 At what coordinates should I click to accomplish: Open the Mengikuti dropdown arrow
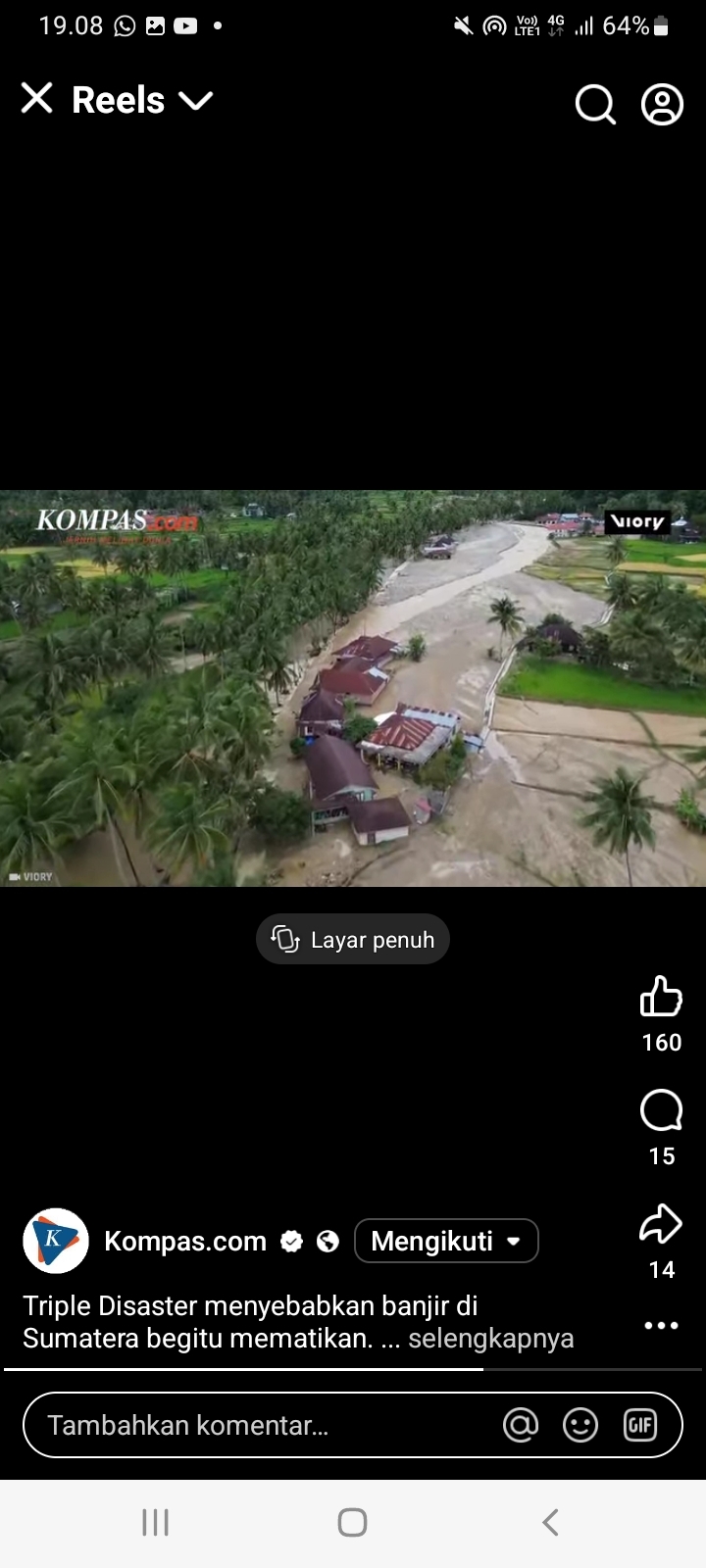coord(513,1241)
